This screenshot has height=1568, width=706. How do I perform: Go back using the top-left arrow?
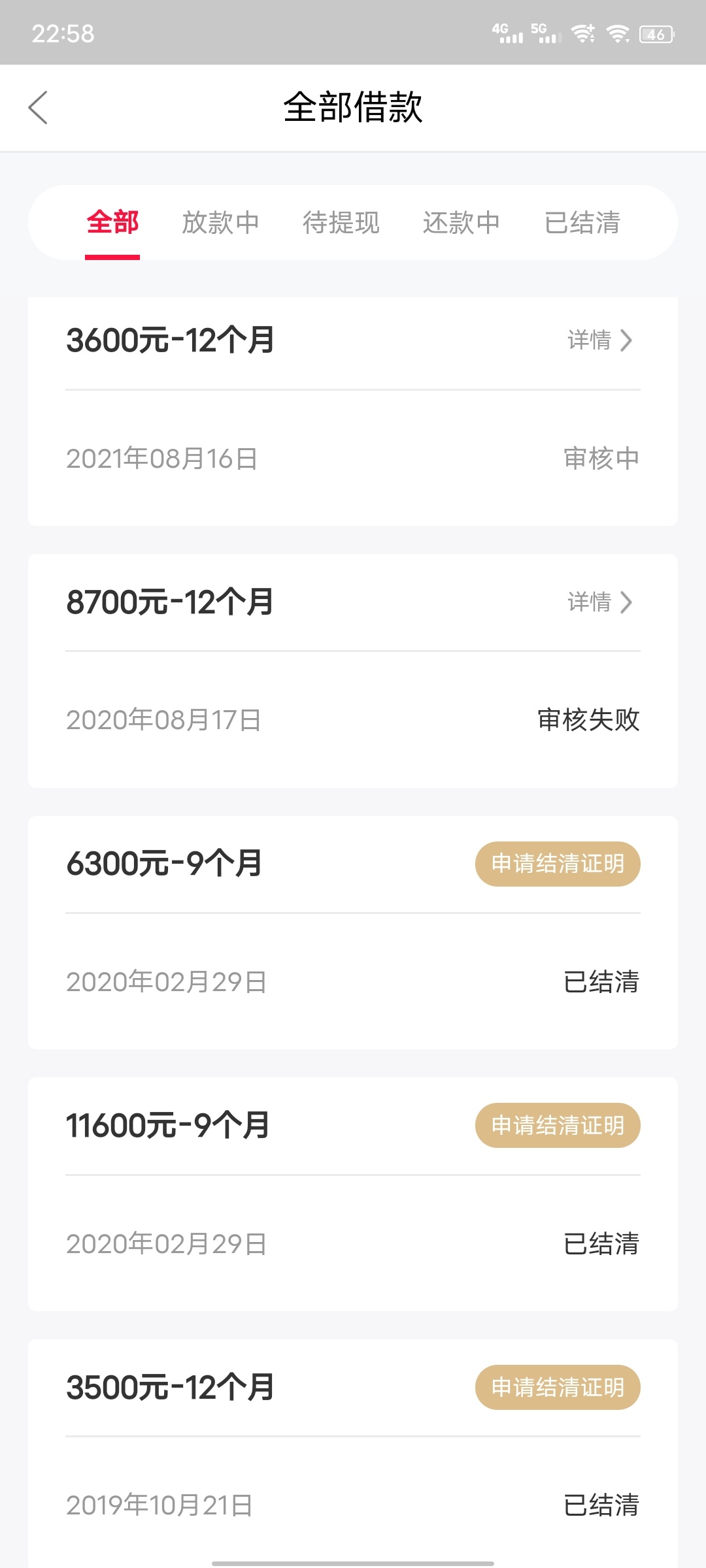tap(38, 108)
